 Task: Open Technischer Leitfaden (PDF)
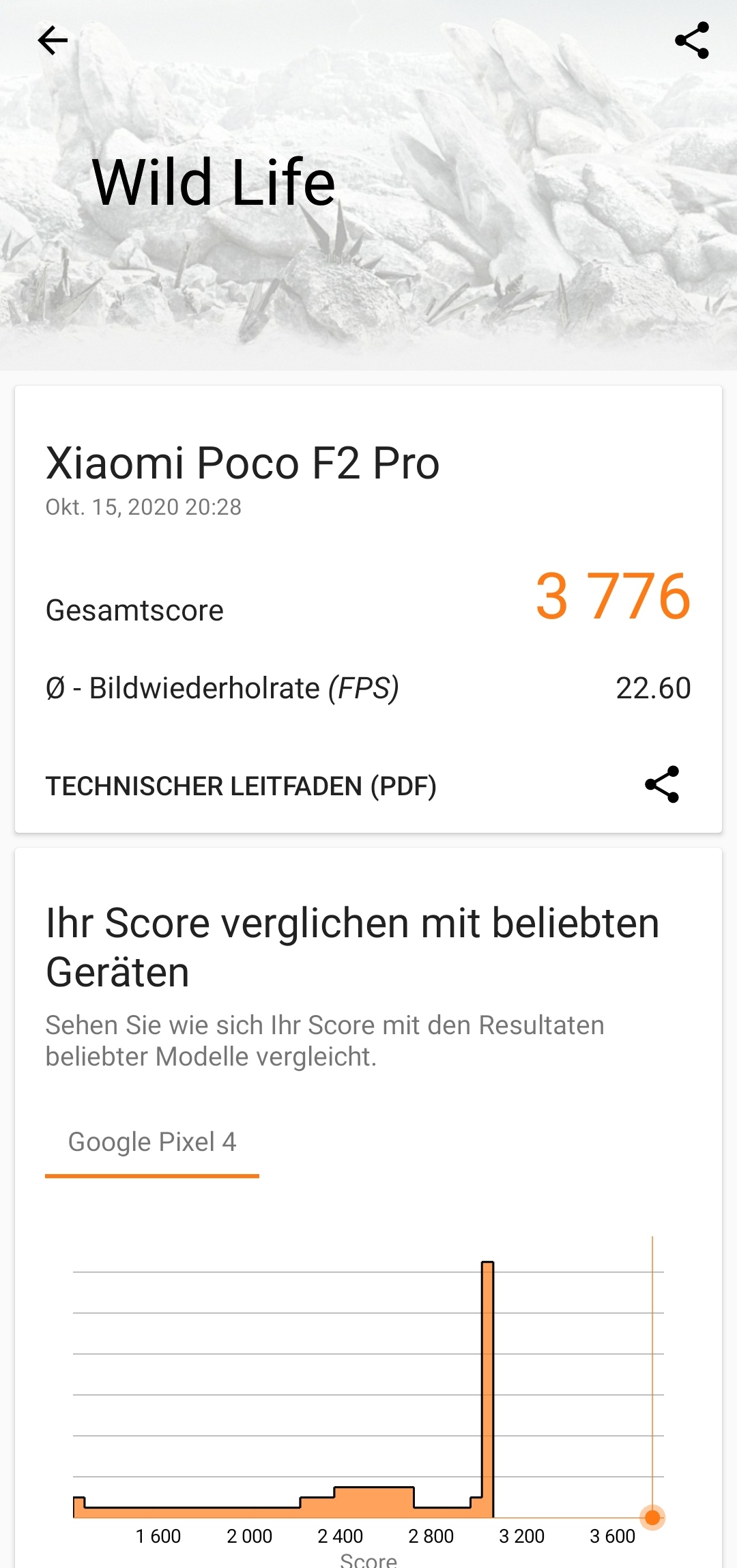point(241,786)
